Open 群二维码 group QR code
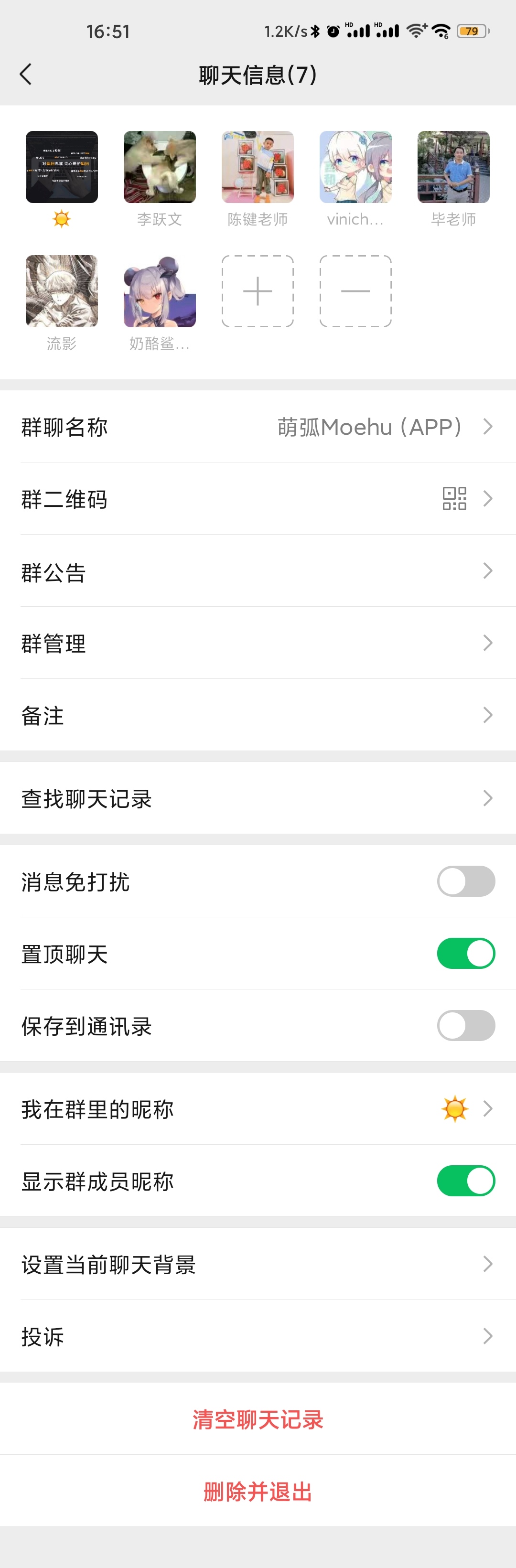 click(258, 498)
